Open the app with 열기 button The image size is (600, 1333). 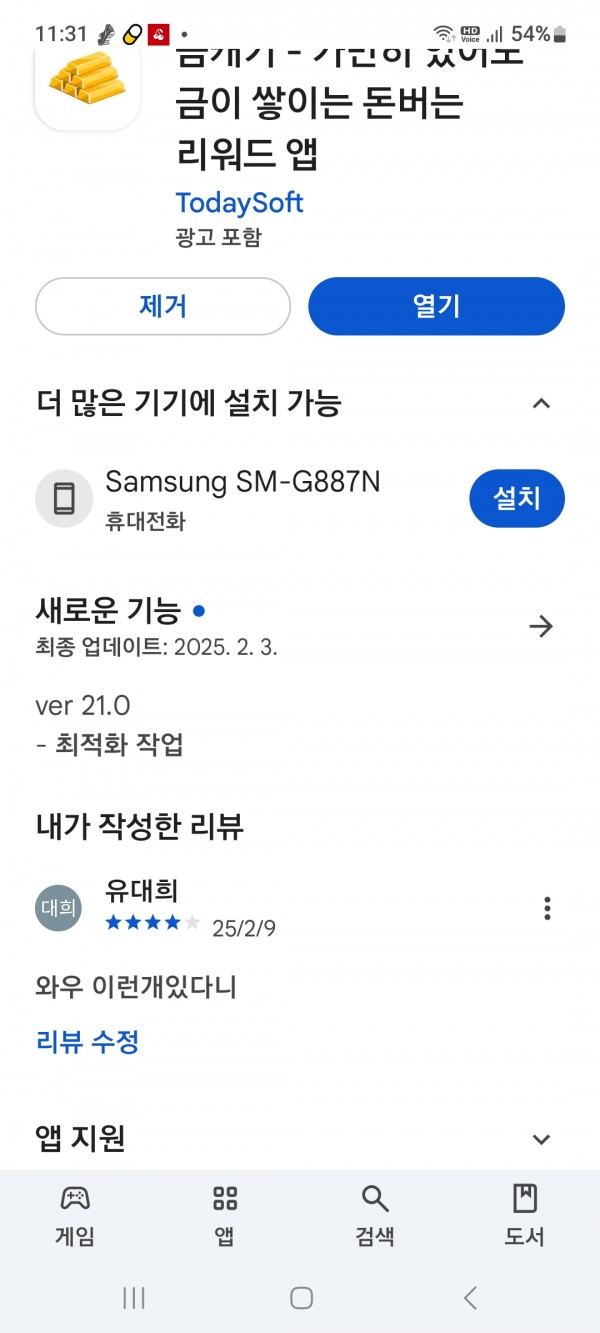tap(436, 306)
